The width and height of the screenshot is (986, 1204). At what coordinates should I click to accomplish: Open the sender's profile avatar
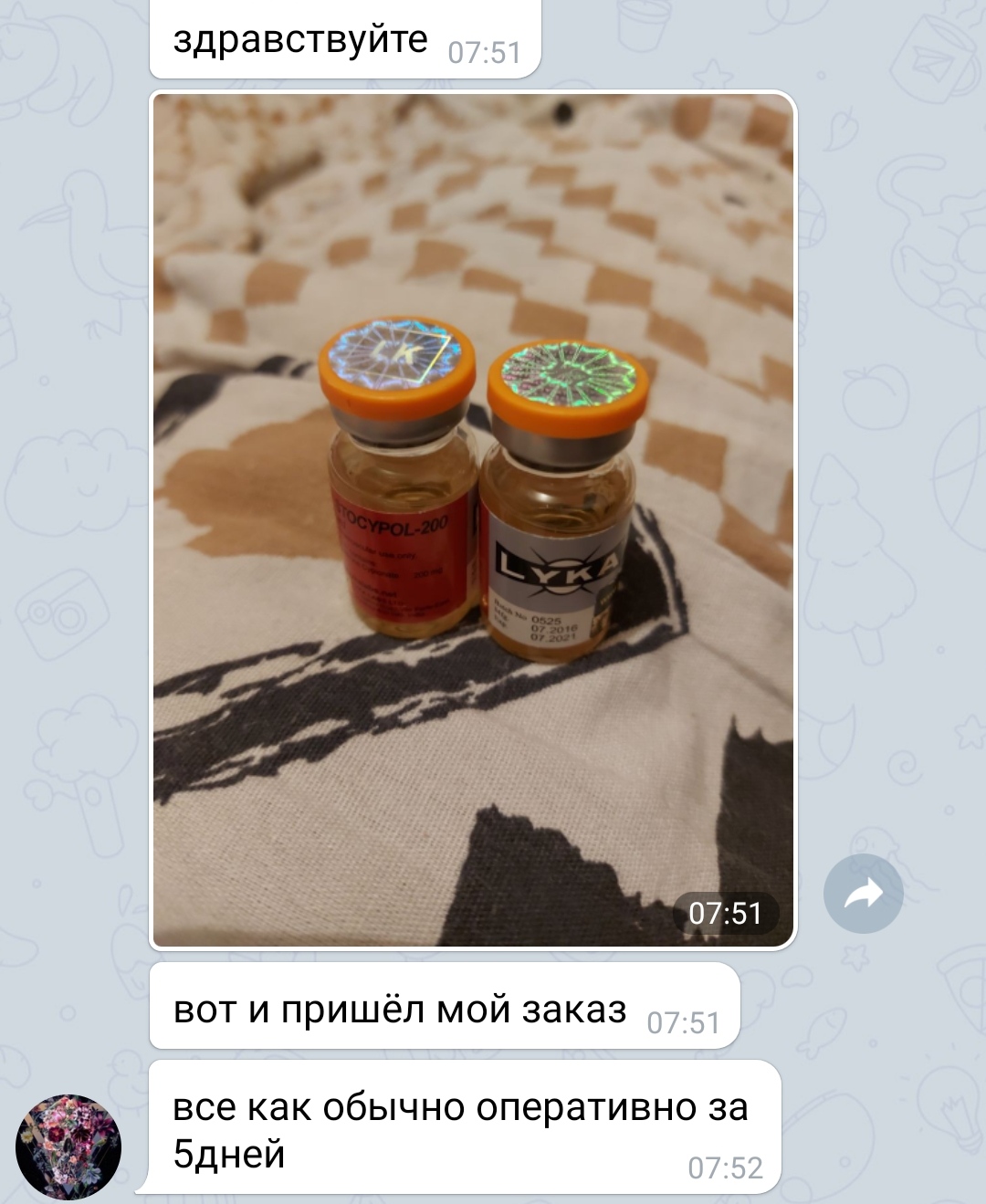click(x=68, y=1146)
